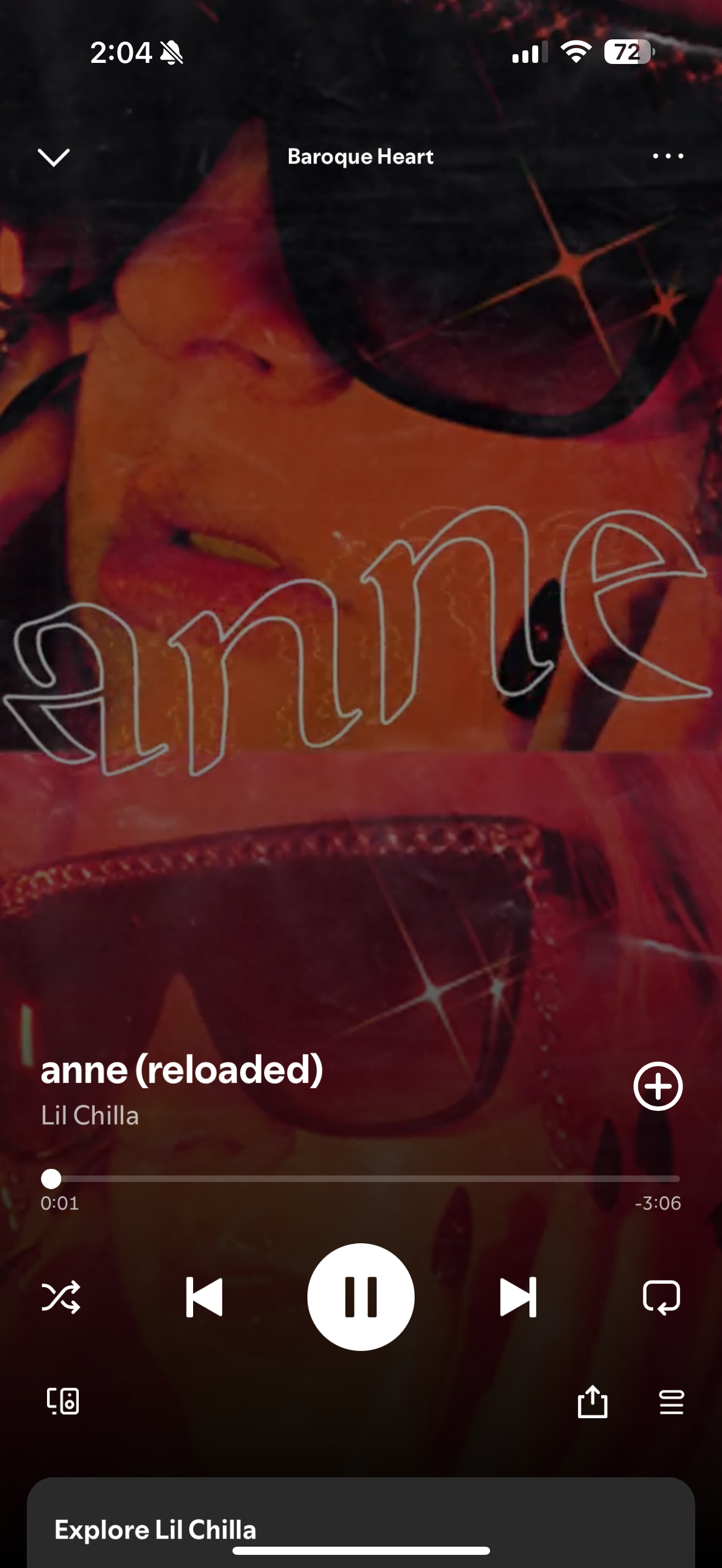
Task: Collapse the now playing screen
Action: [54, 157]
